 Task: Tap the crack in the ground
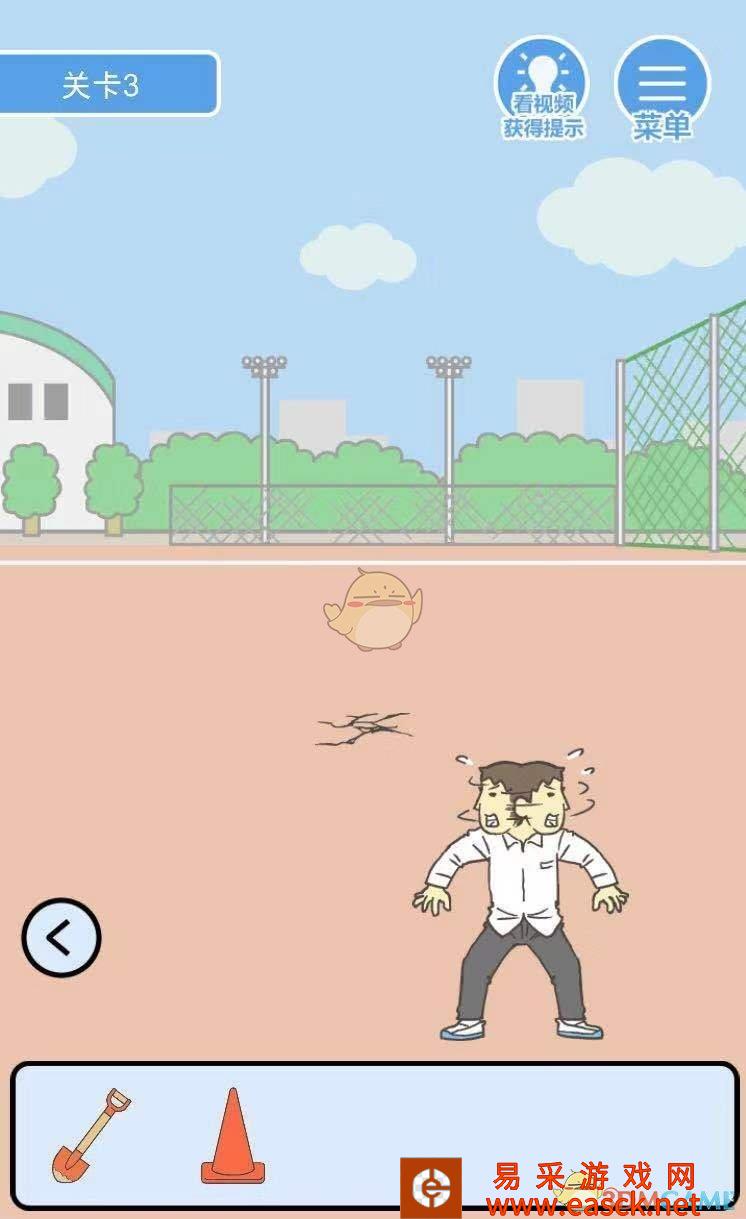coord(363,728)
